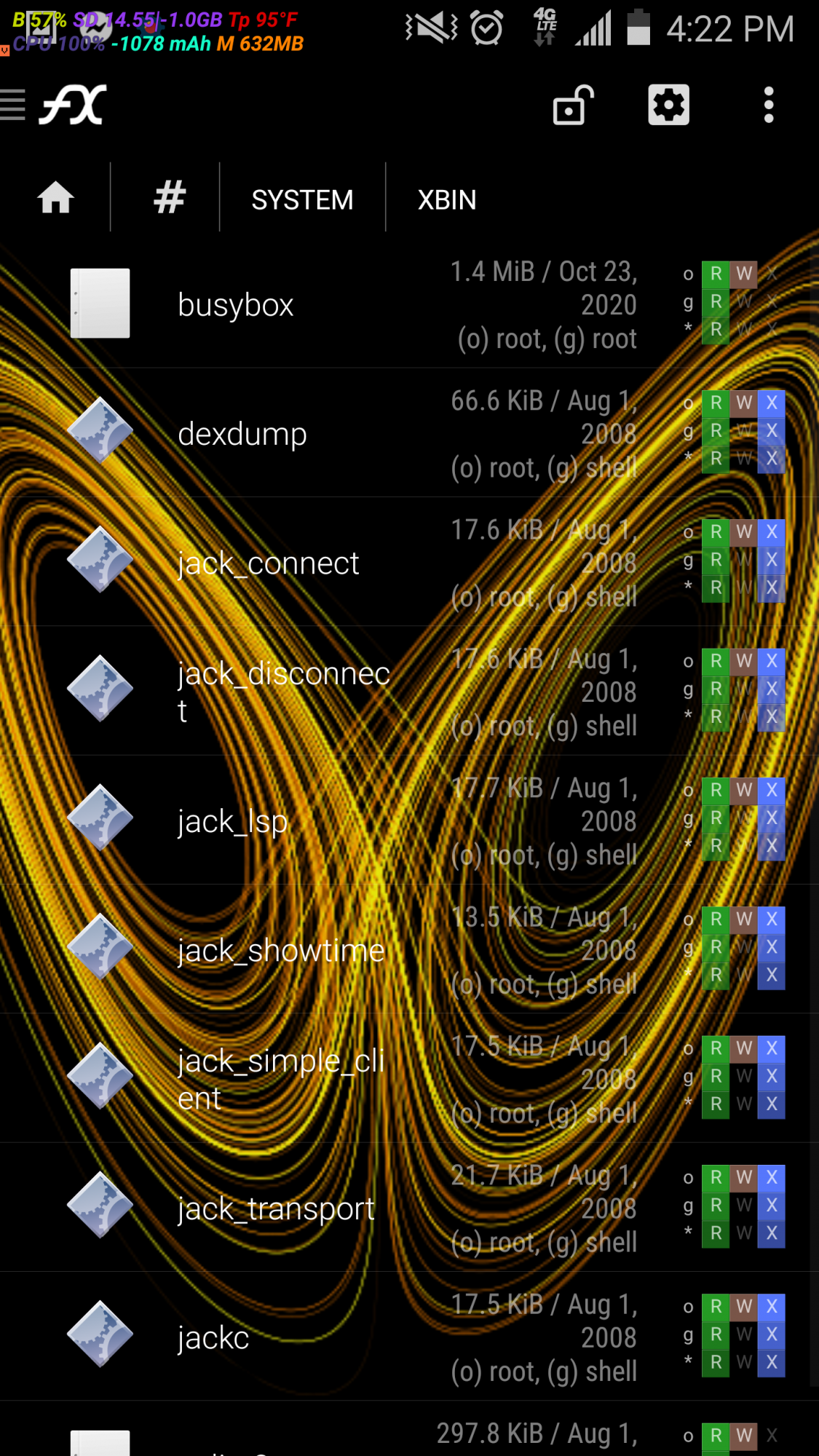Screen dimensions: 819x1456
Task: Open the jack_transport file
Action: [276, 1208]
